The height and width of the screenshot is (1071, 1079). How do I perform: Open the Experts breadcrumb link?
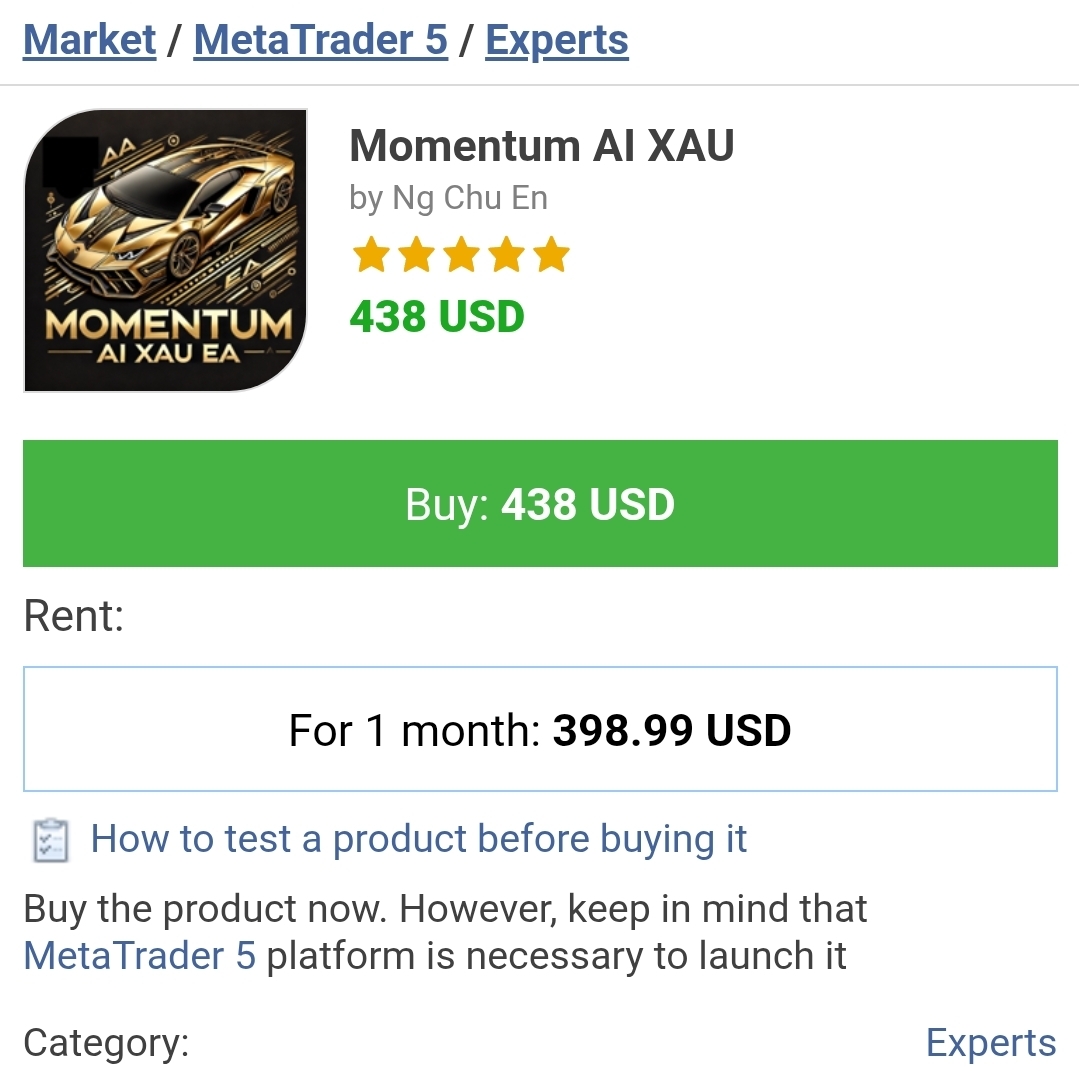[x=557, y=40]
